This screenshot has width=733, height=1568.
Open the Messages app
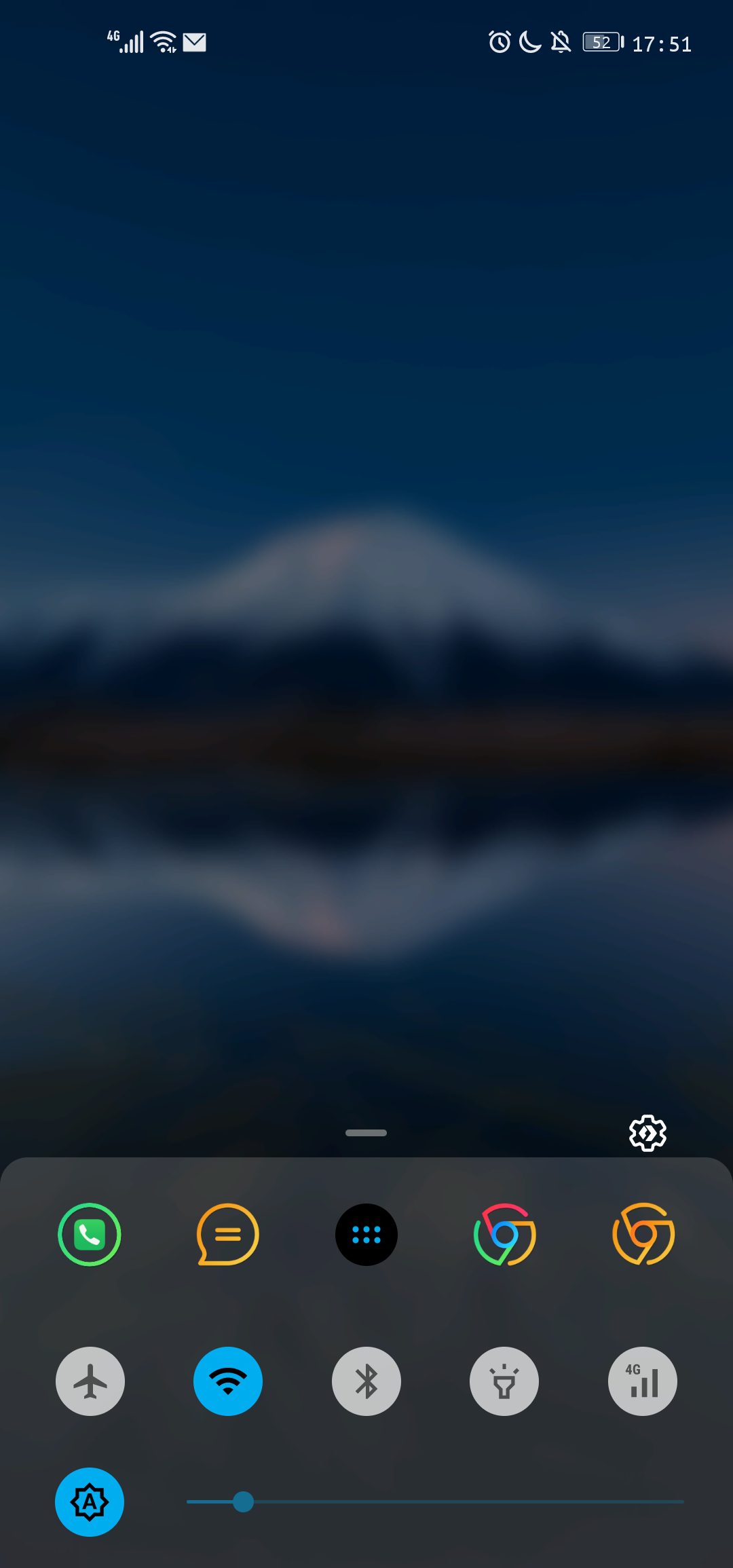[x=228, y=1235]
